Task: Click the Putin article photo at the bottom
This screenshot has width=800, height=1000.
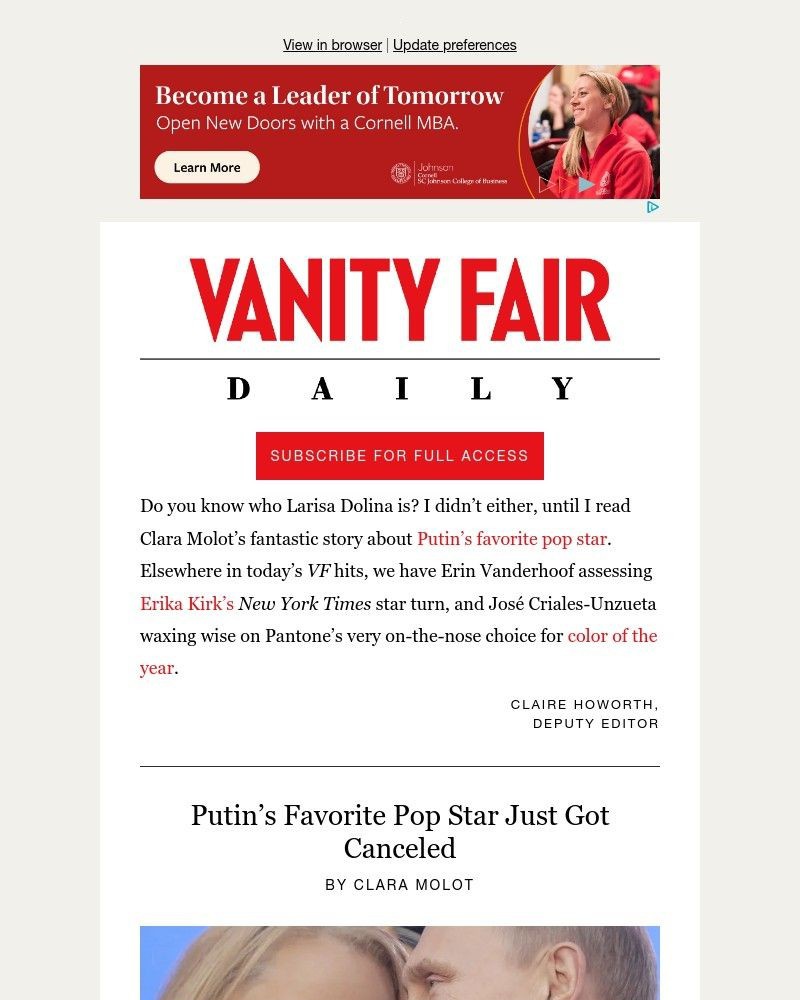Action: (x=399, y=963)
